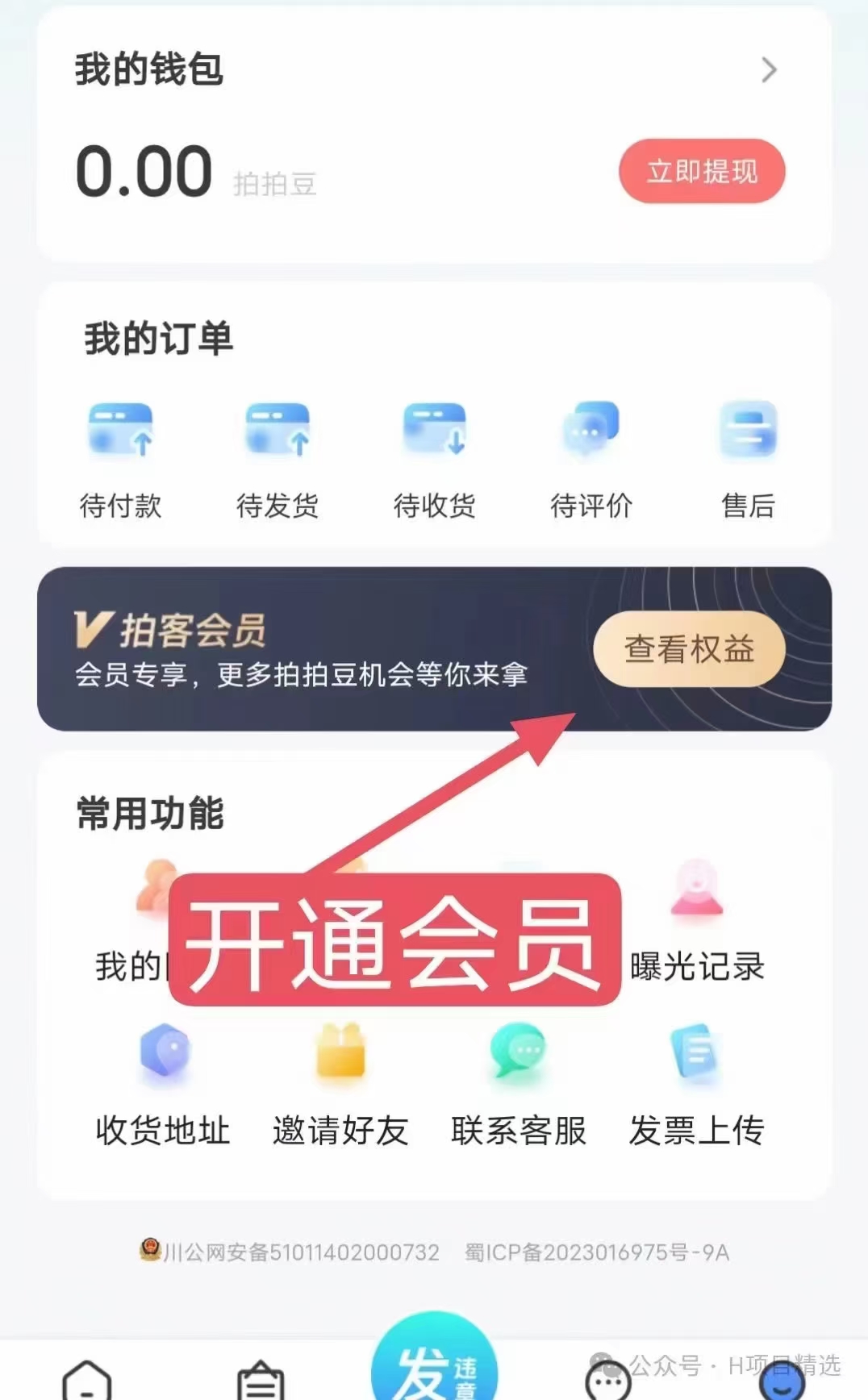Contact support via 联系客服
Screen dimensions: 868x1400
point(519,1085)
